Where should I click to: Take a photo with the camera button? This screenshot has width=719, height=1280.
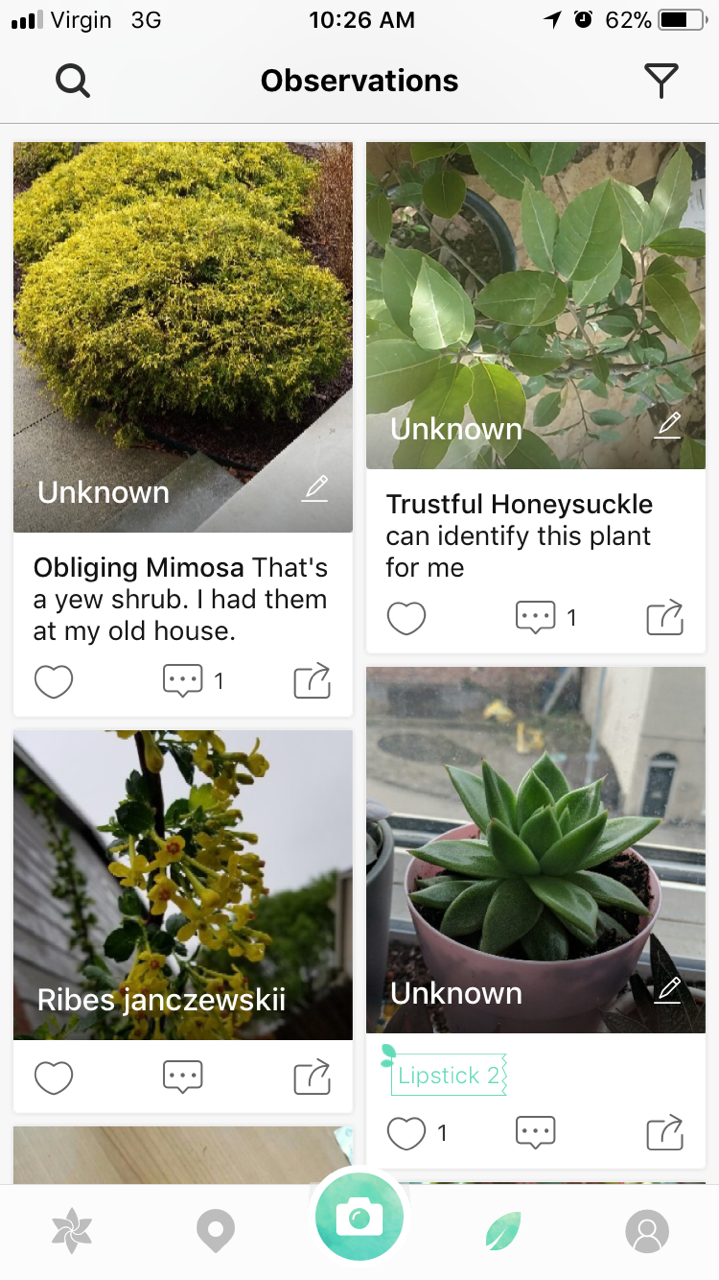pos(359,1217)
